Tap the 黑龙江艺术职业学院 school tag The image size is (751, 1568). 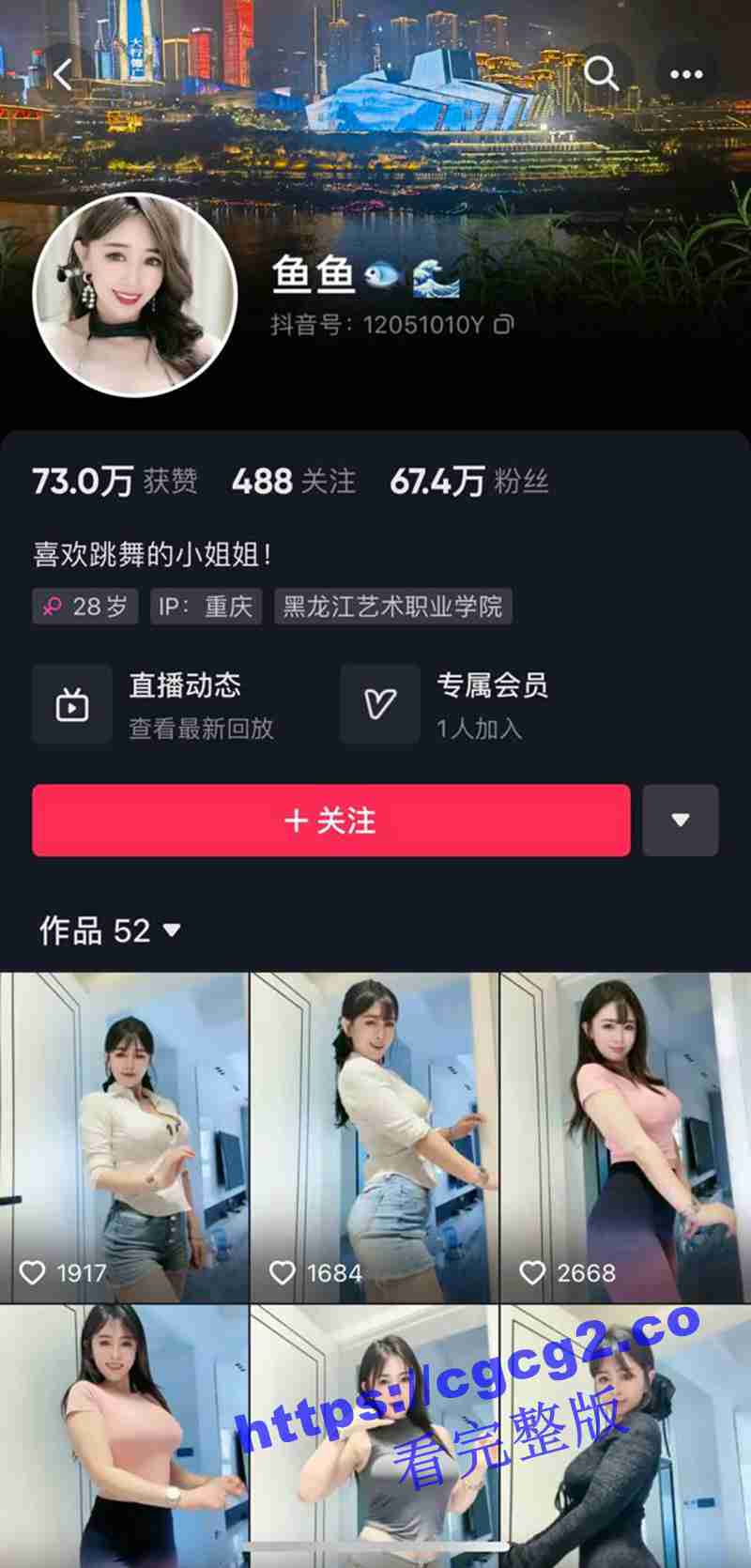[392, 607]
